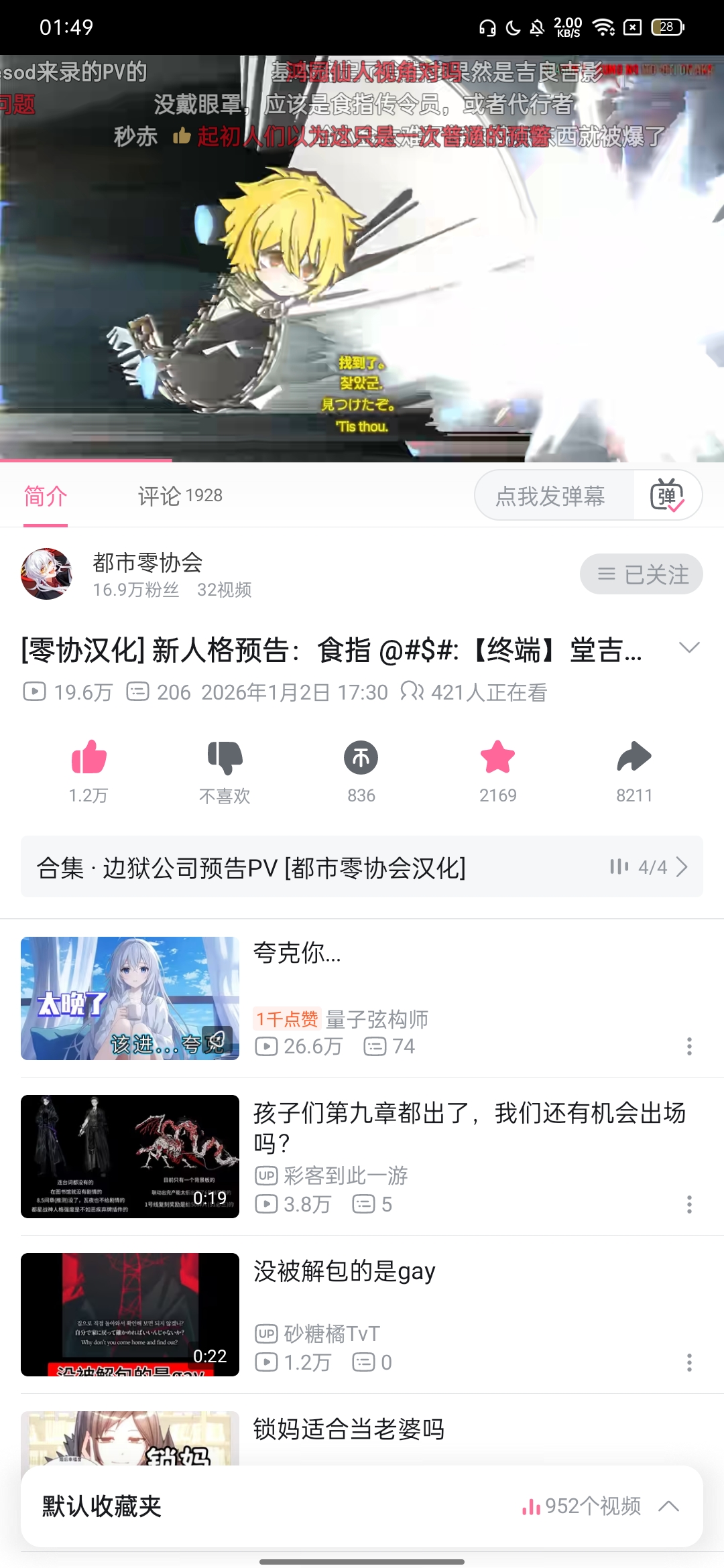Share this video
The width and height of the screenshot is (724, 1568).
633,759
